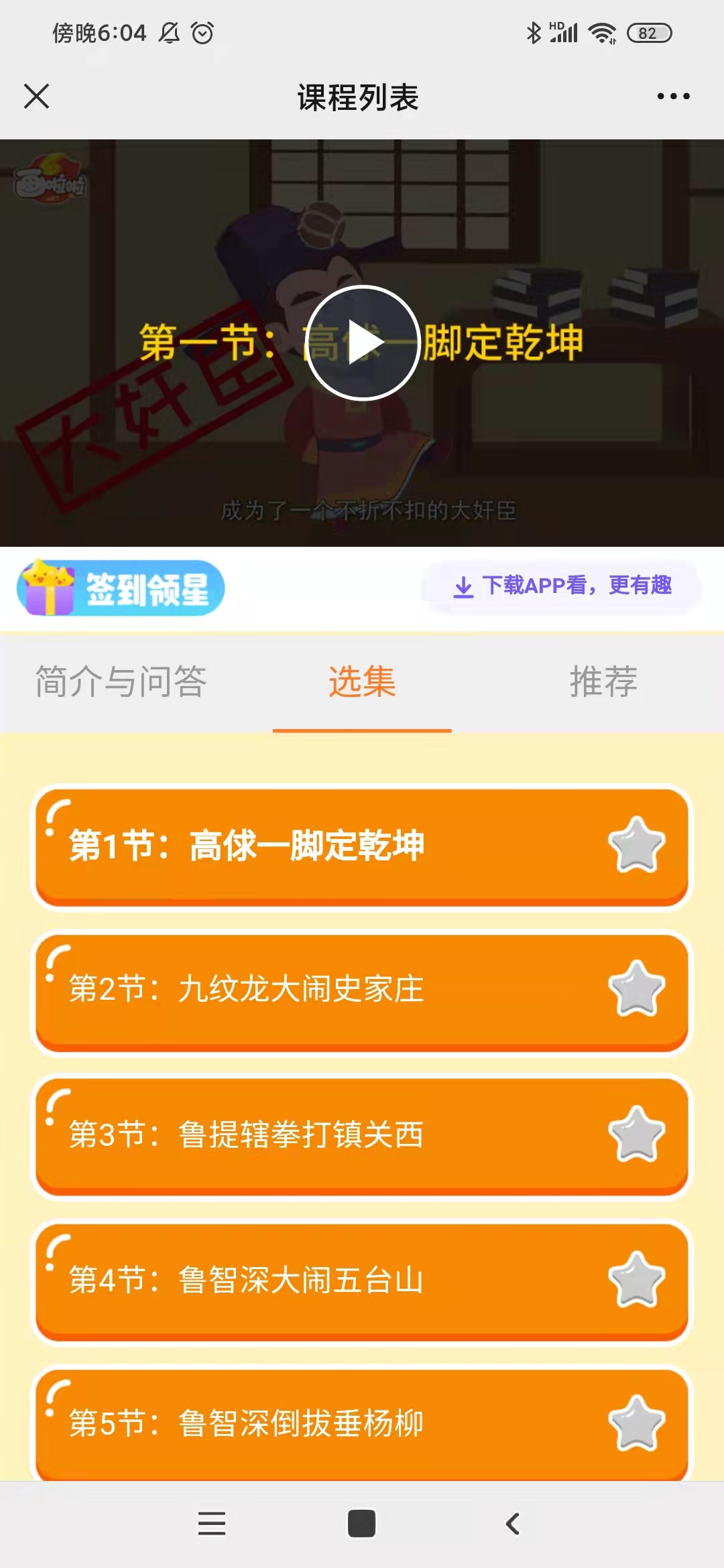The height and width of the screenshot is (1568, 724).
Task: Open 第1节：高俅一脚定乾坤
Action: point(362,846)
